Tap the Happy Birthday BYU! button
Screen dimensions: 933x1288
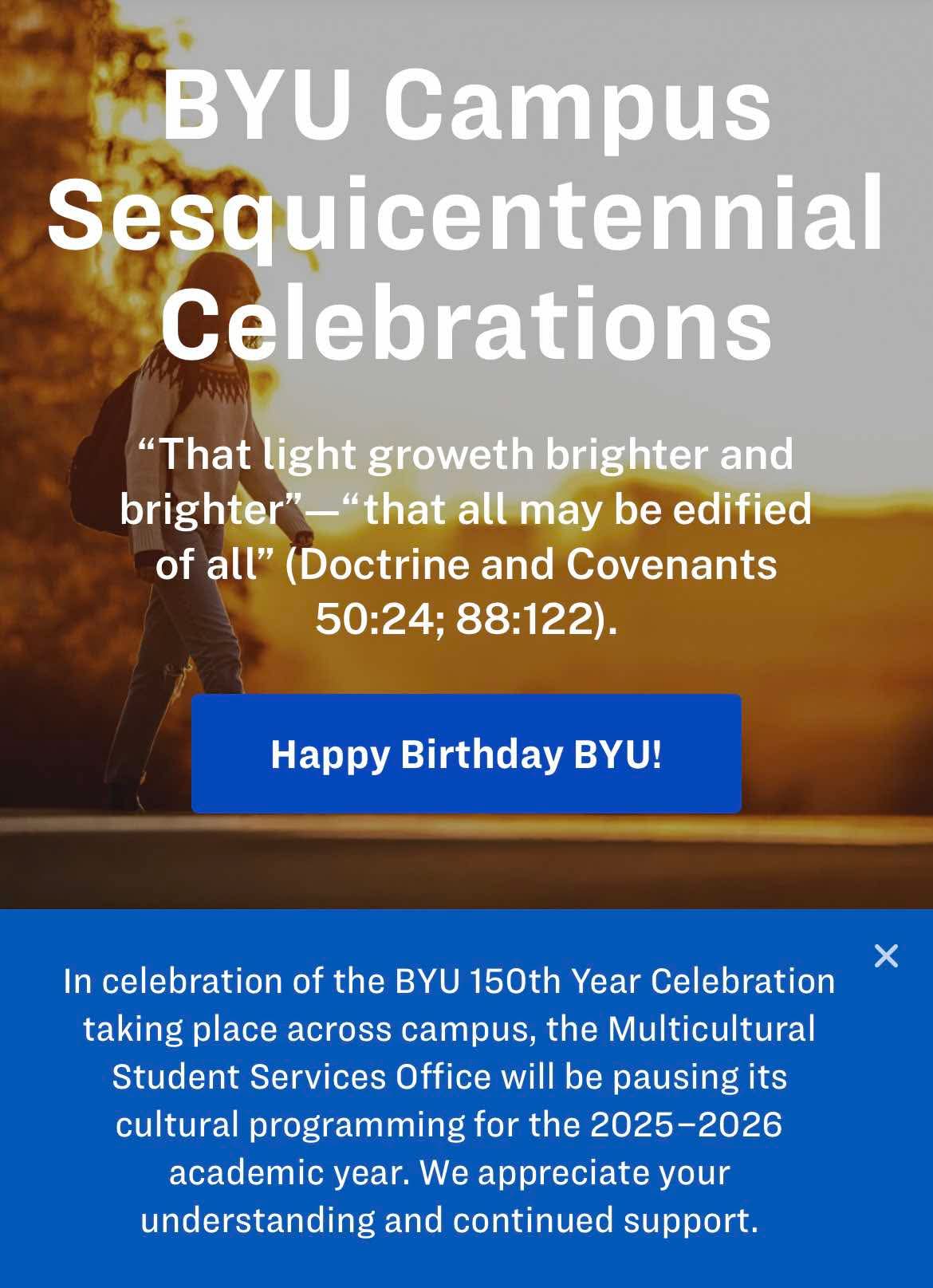[x=466, y=754]
